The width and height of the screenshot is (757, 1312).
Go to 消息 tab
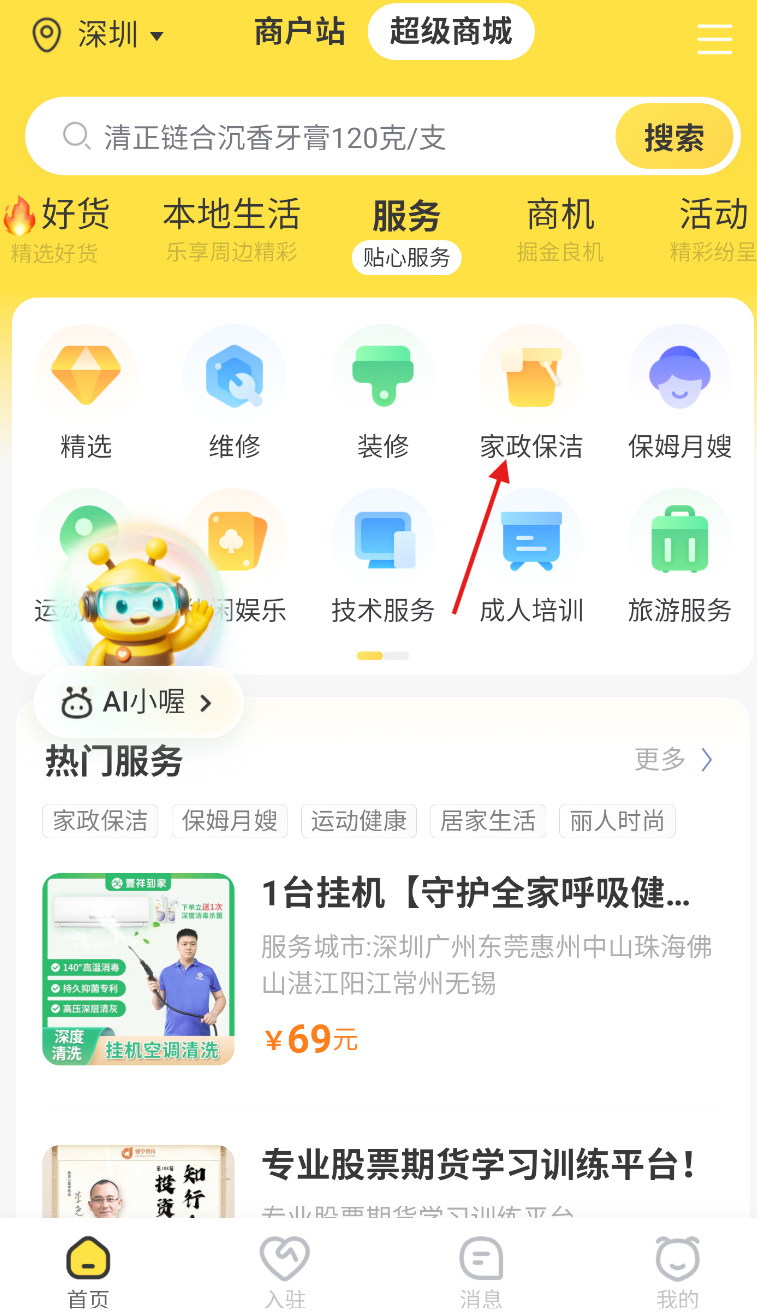point(481,1270)
